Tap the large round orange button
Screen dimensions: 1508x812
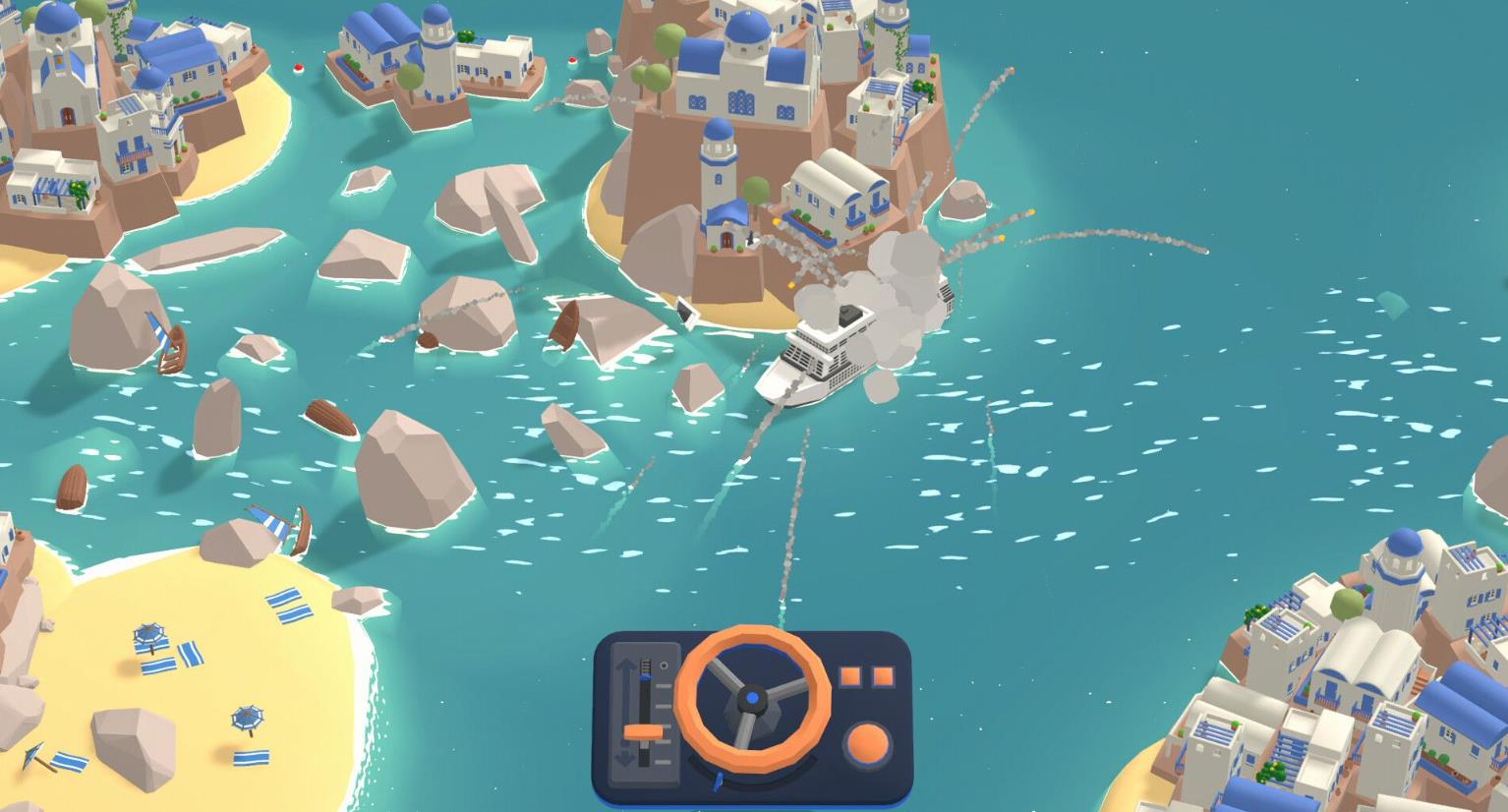coord(867,742)
